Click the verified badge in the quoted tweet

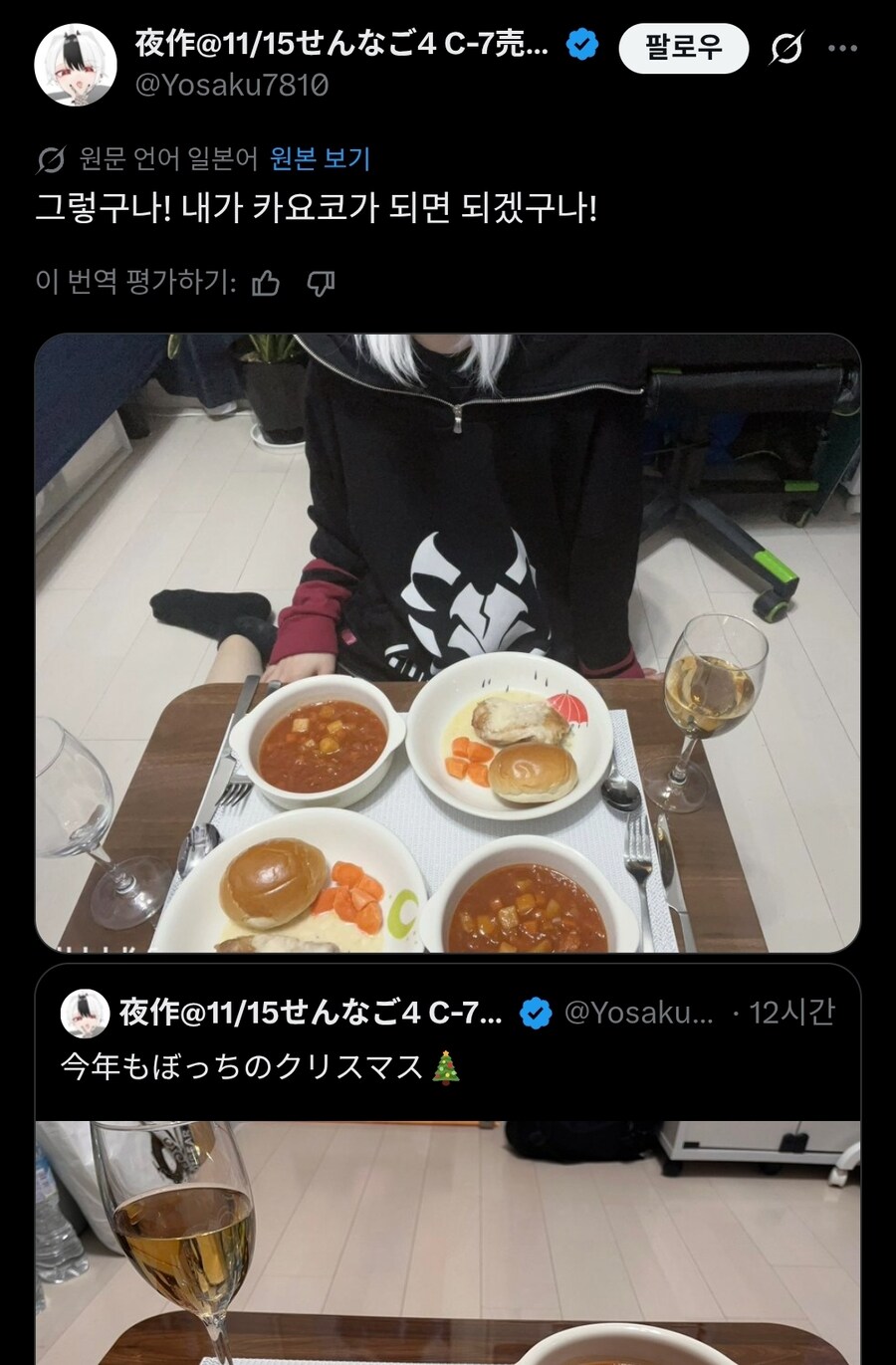click(536, 1010)
